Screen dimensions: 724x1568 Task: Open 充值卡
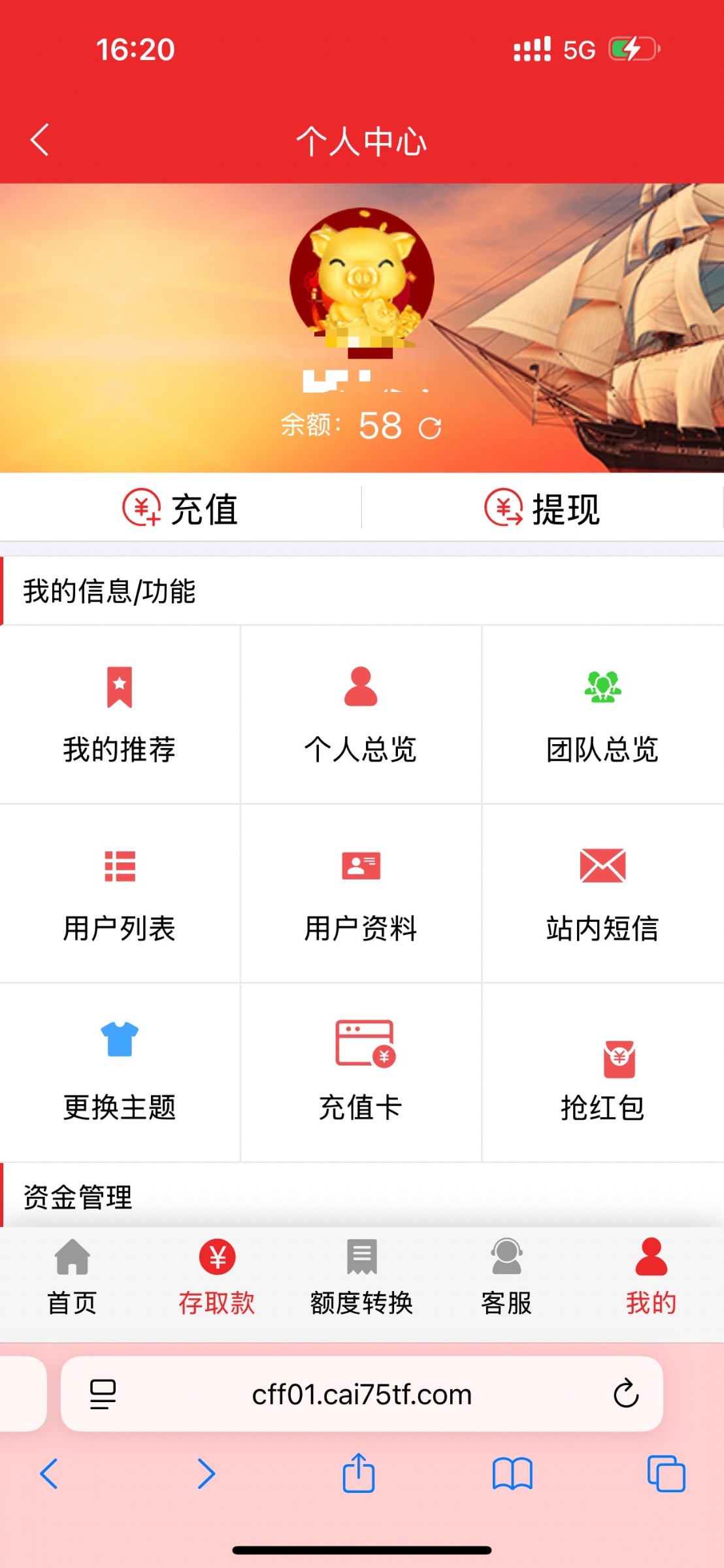click(361, 1073)
